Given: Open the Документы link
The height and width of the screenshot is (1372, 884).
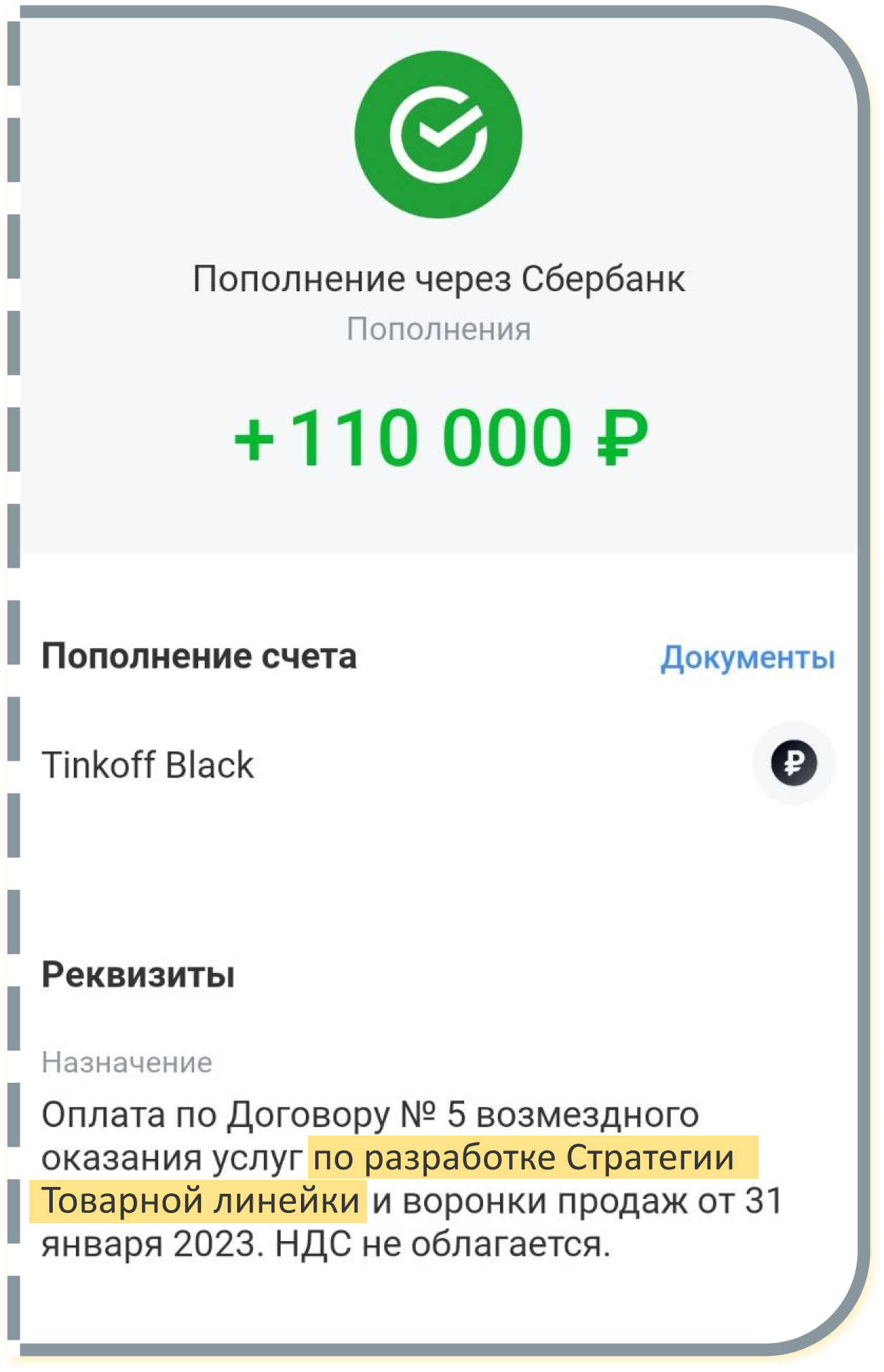Looking at the screenshot, I should point(747,658).
